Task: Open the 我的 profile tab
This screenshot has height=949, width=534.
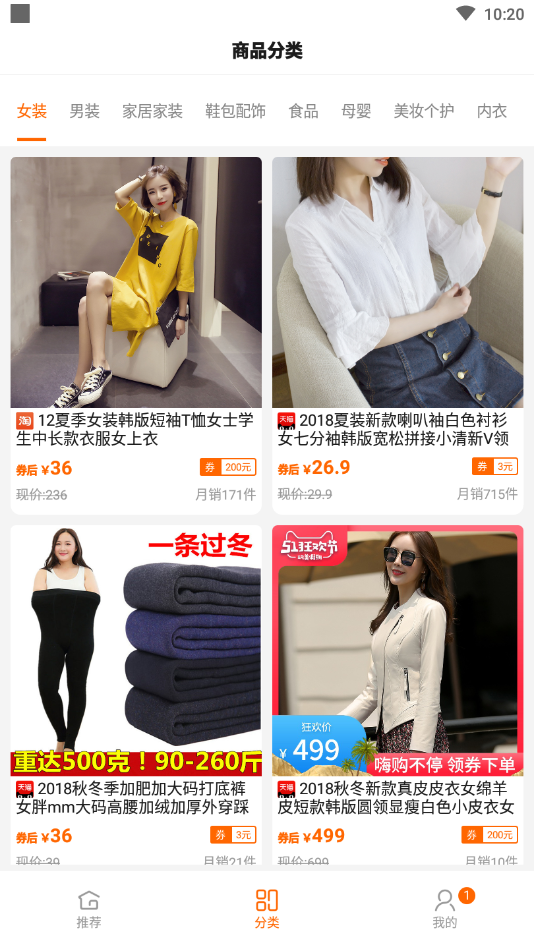Action: click(445, 909)
